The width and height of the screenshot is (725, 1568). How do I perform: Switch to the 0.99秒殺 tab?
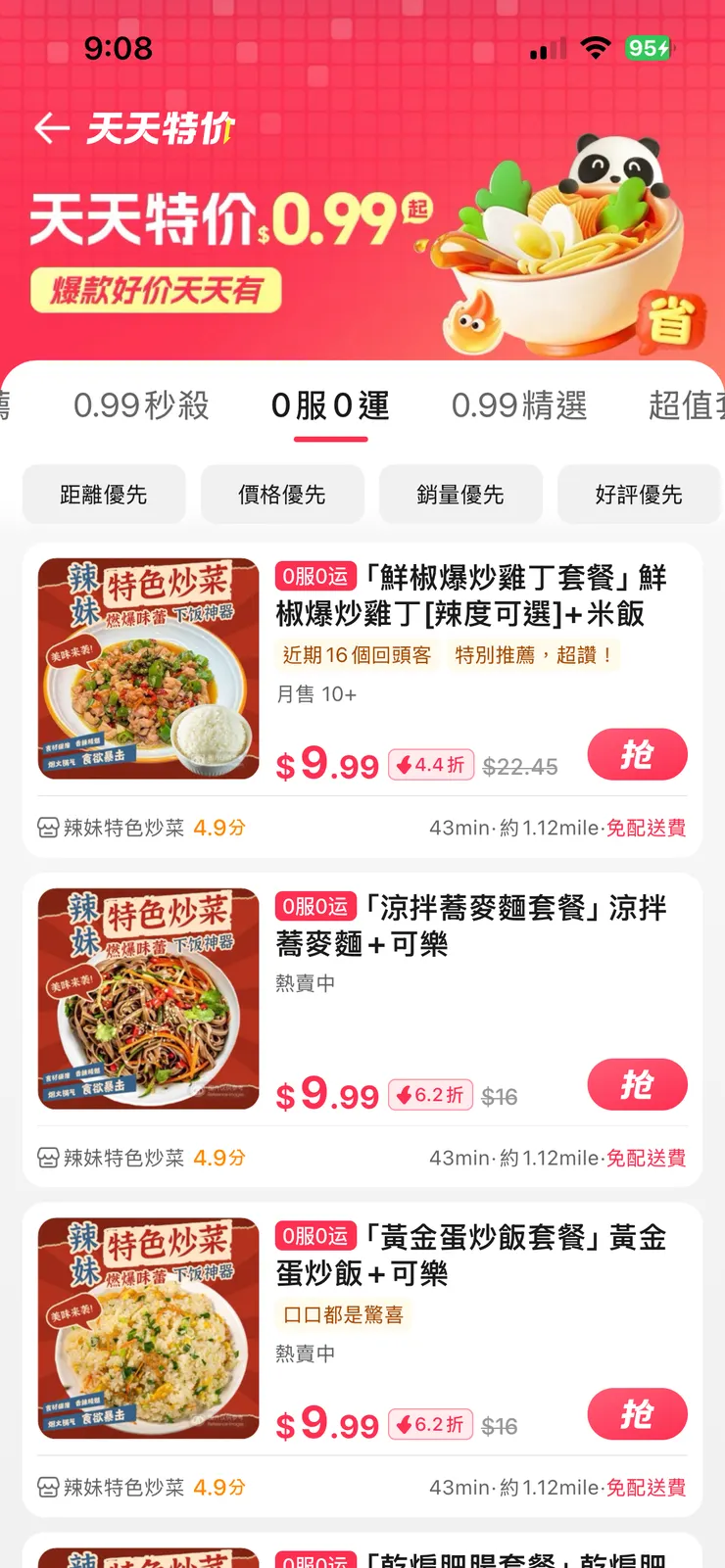click(141, 405)
